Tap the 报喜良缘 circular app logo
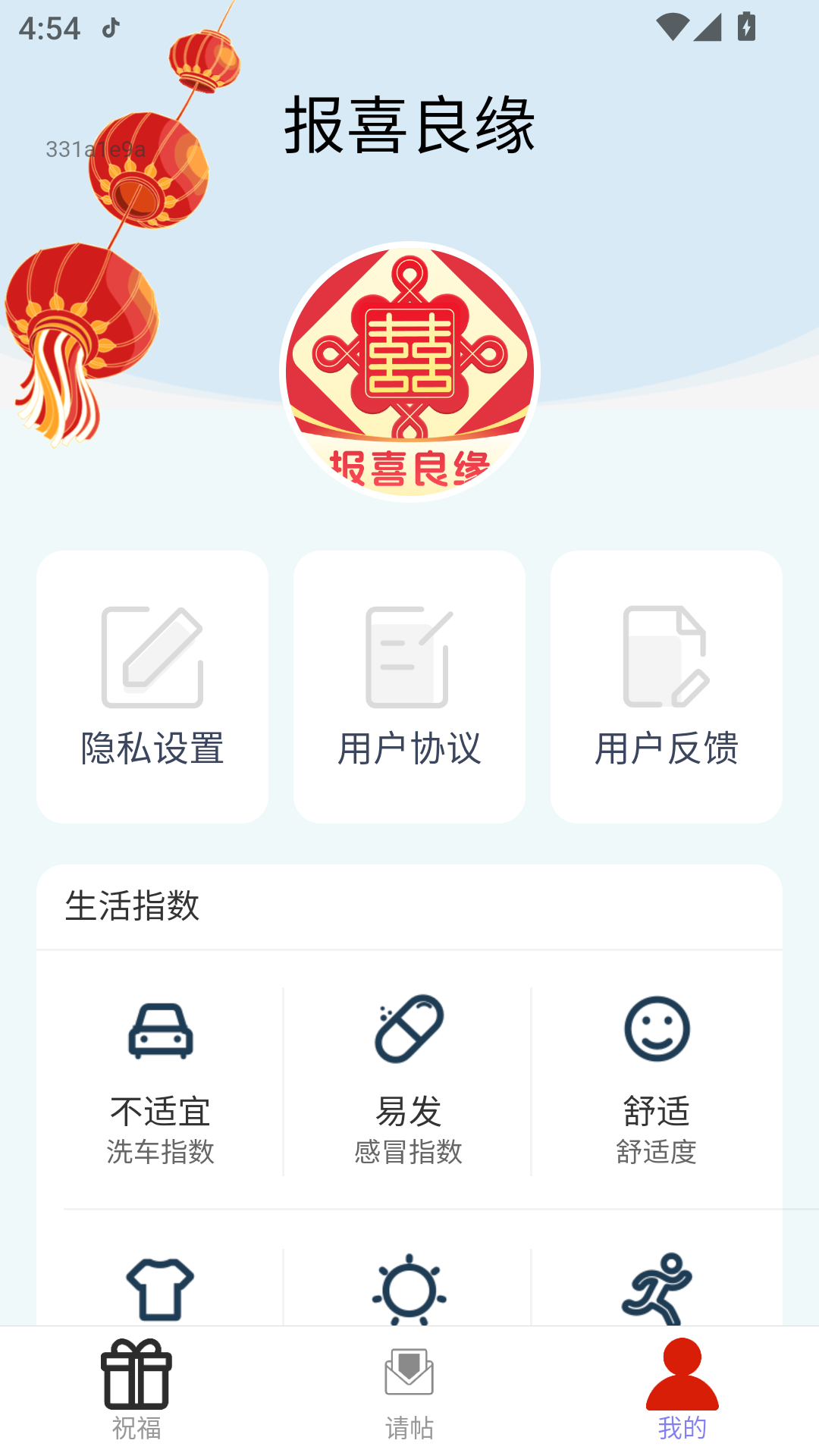The image size is (819, 1456). click(409, 375)
